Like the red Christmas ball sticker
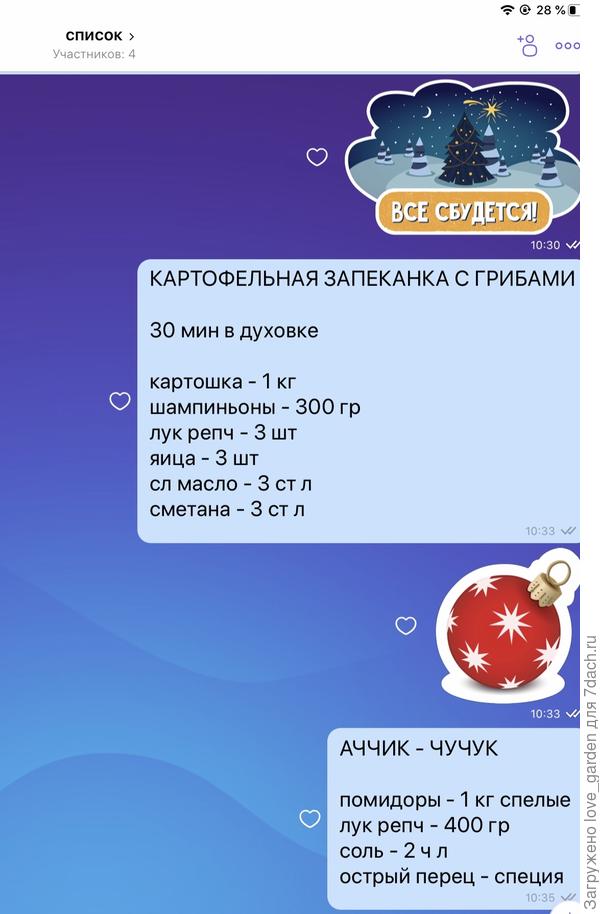This screenshot has height=914, width=600. (405, 626)
